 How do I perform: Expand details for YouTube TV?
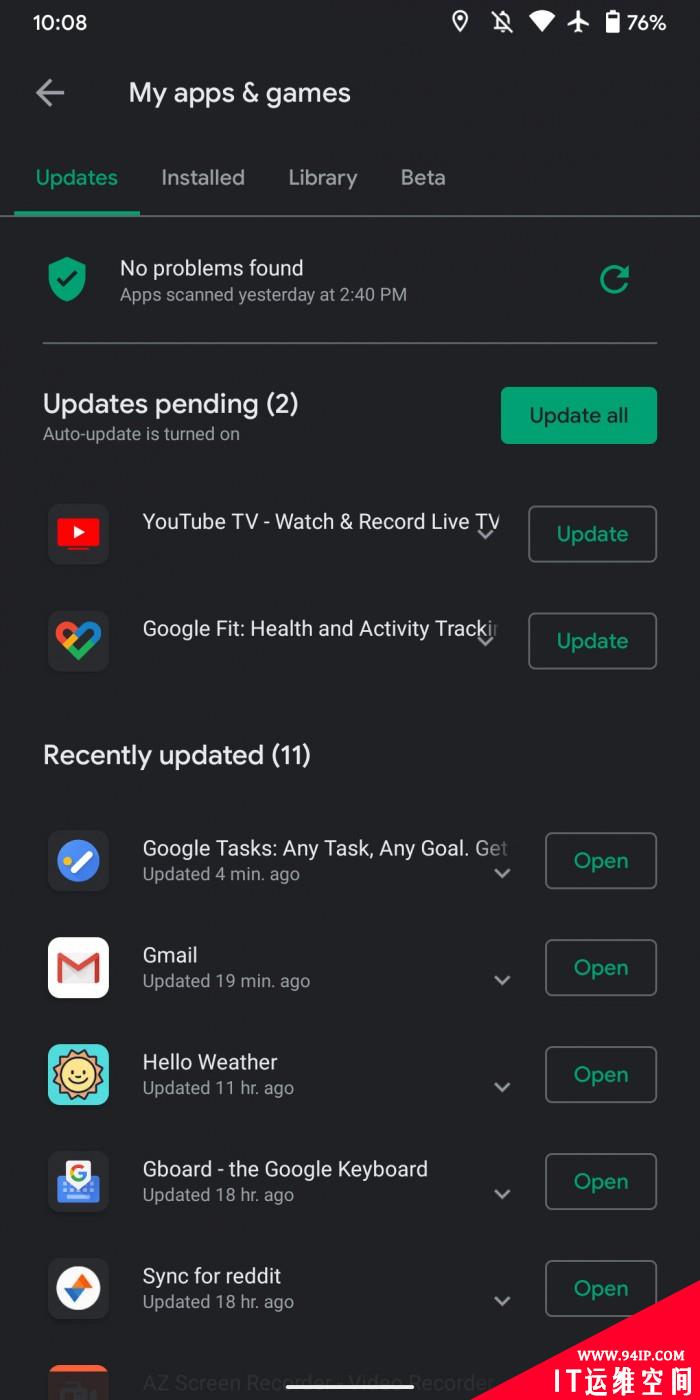(486, 535)
